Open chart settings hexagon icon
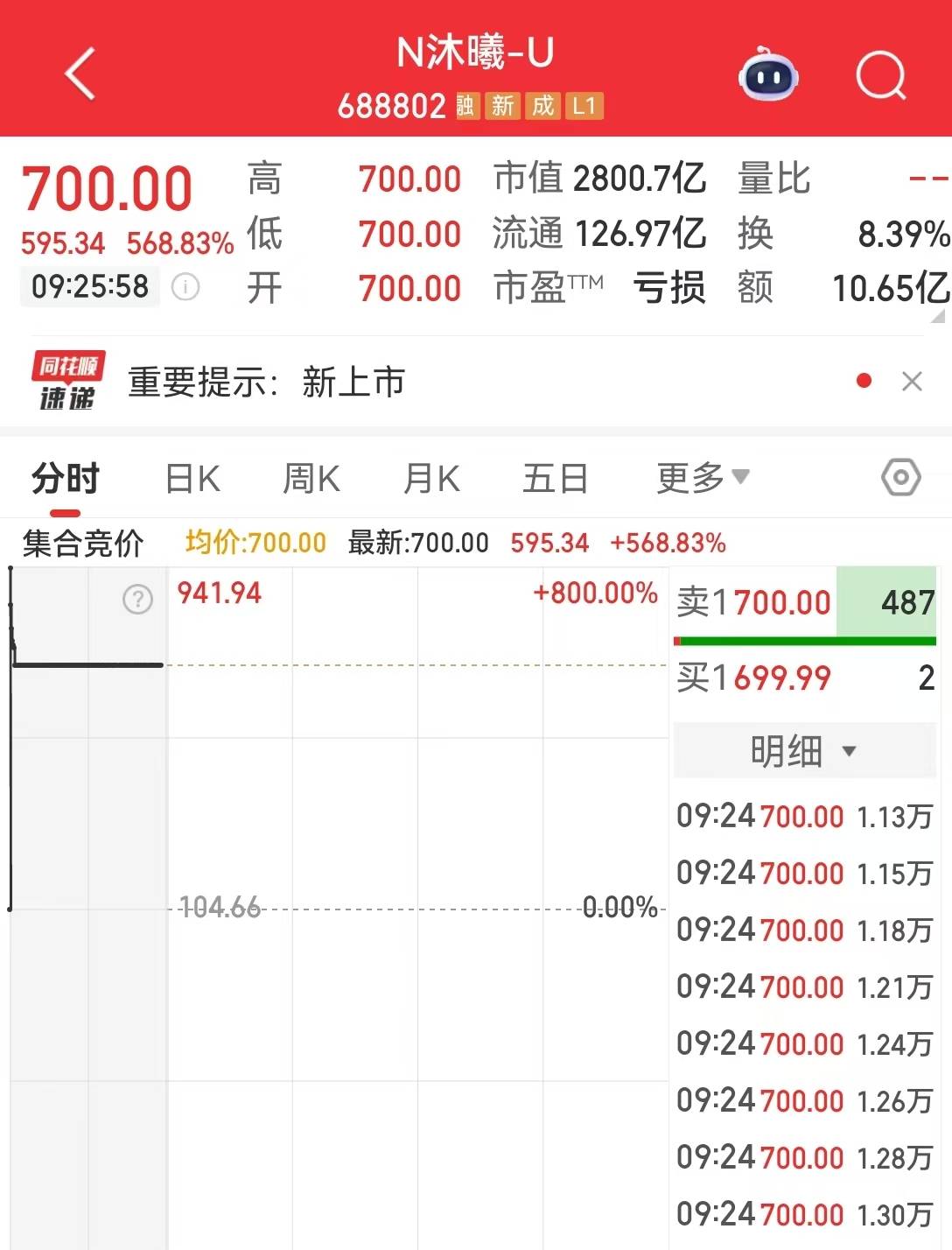The width and height of the screenshot is (952, 1250). pos(900,478)
